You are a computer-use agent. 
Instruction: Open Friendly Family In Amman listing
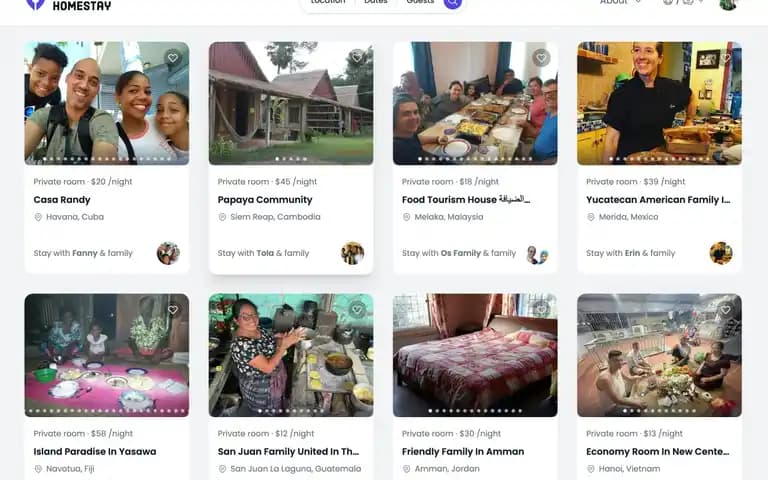(x=464, y=452)
